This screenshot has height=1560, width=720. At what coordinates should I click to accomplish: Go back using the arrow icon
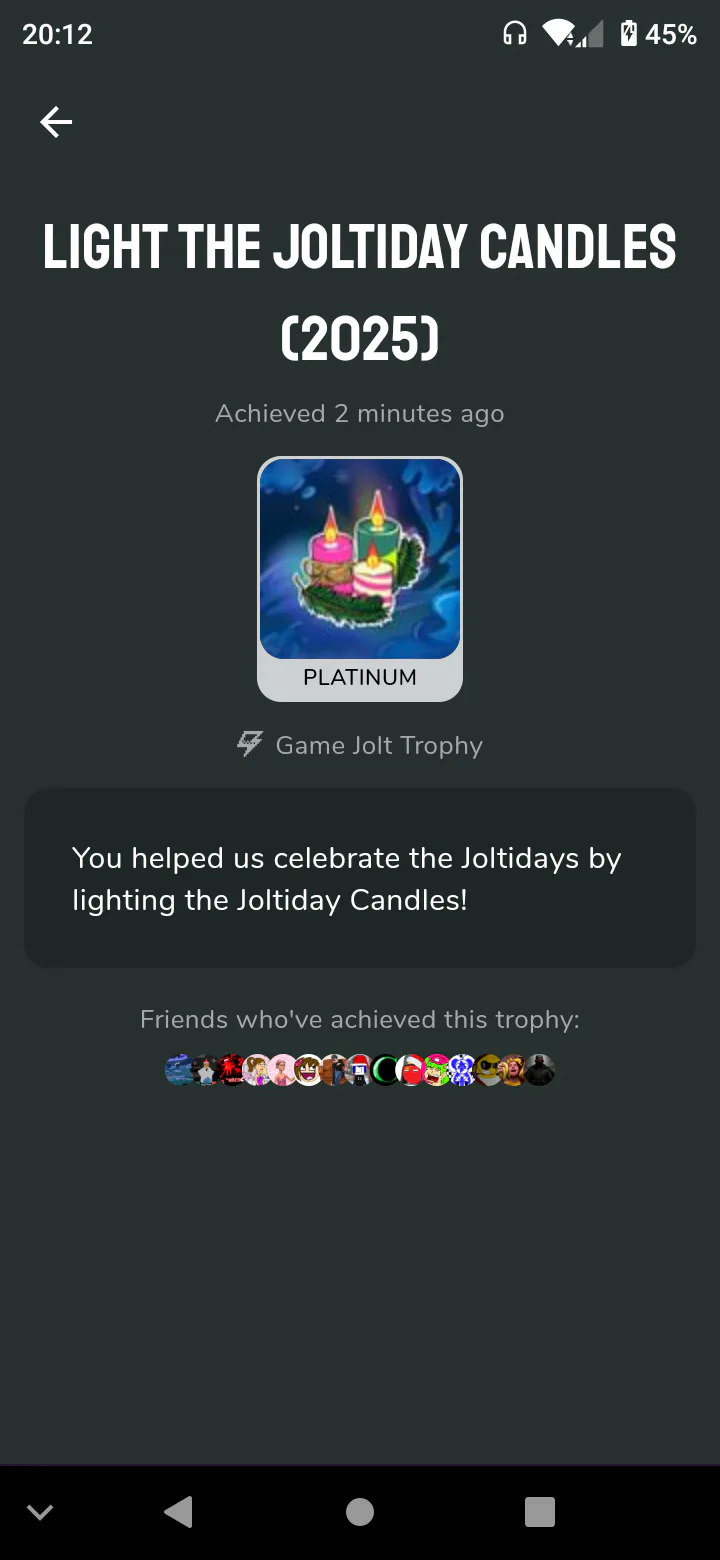point(56,122)
